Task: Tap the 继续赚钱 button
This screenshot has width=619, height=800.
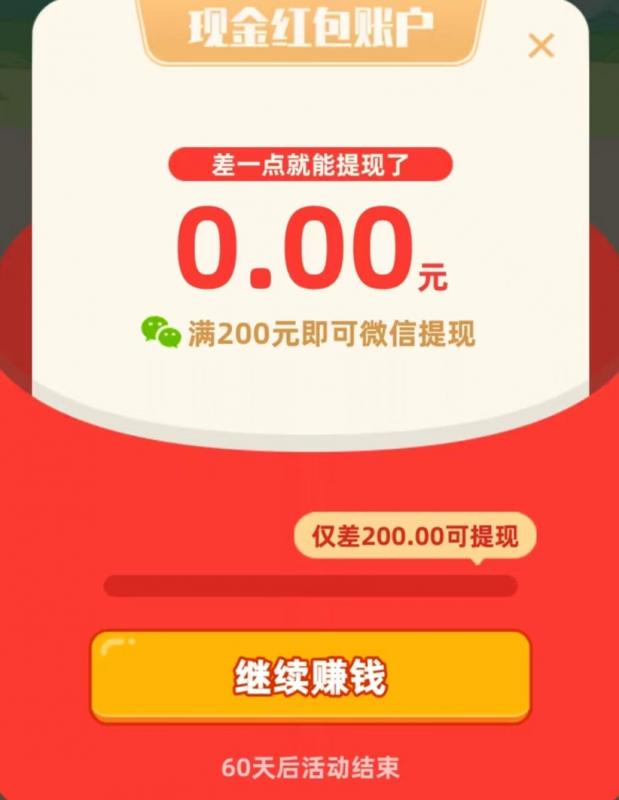Action: pos(310,677)
